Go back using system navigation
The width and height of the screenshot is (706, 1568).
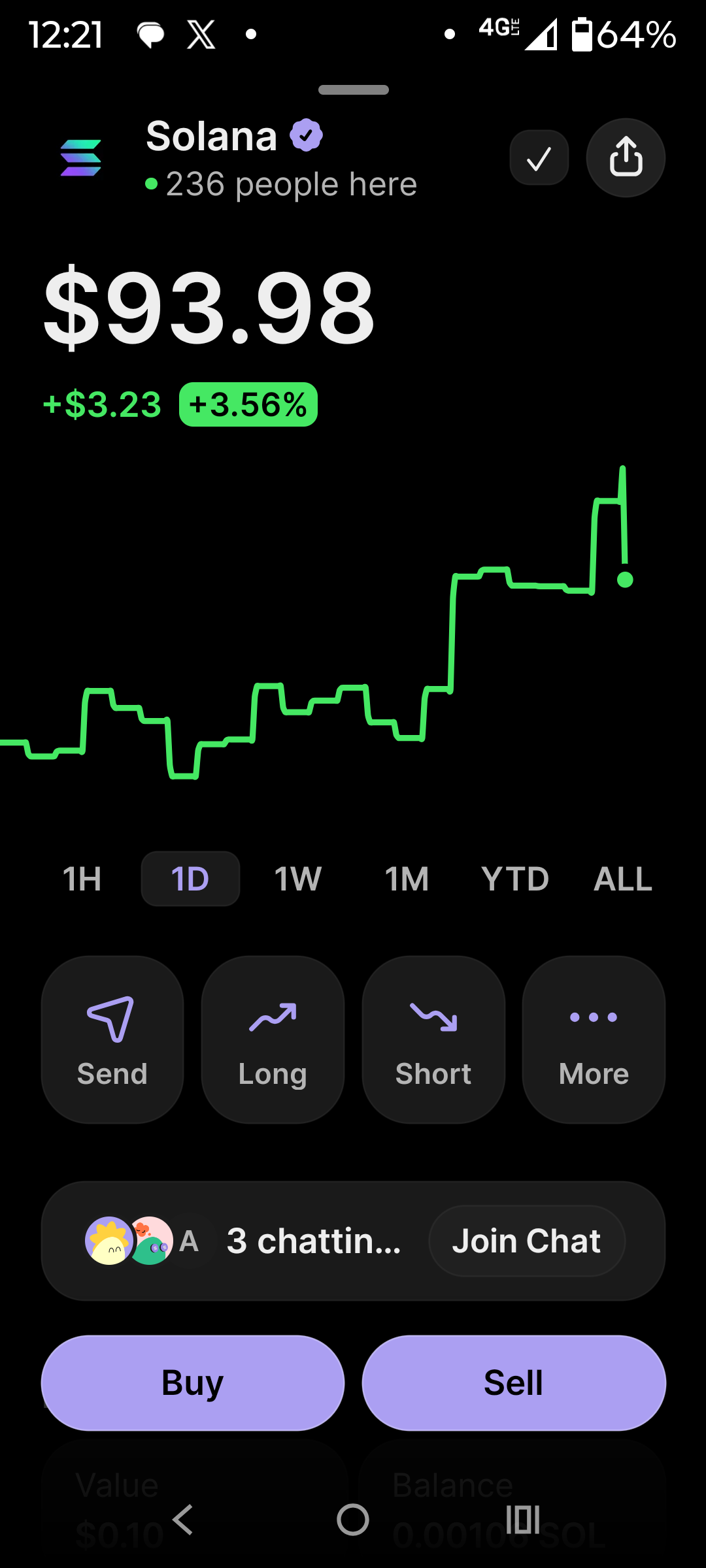pyautogui.click(x=183, y=1520)
